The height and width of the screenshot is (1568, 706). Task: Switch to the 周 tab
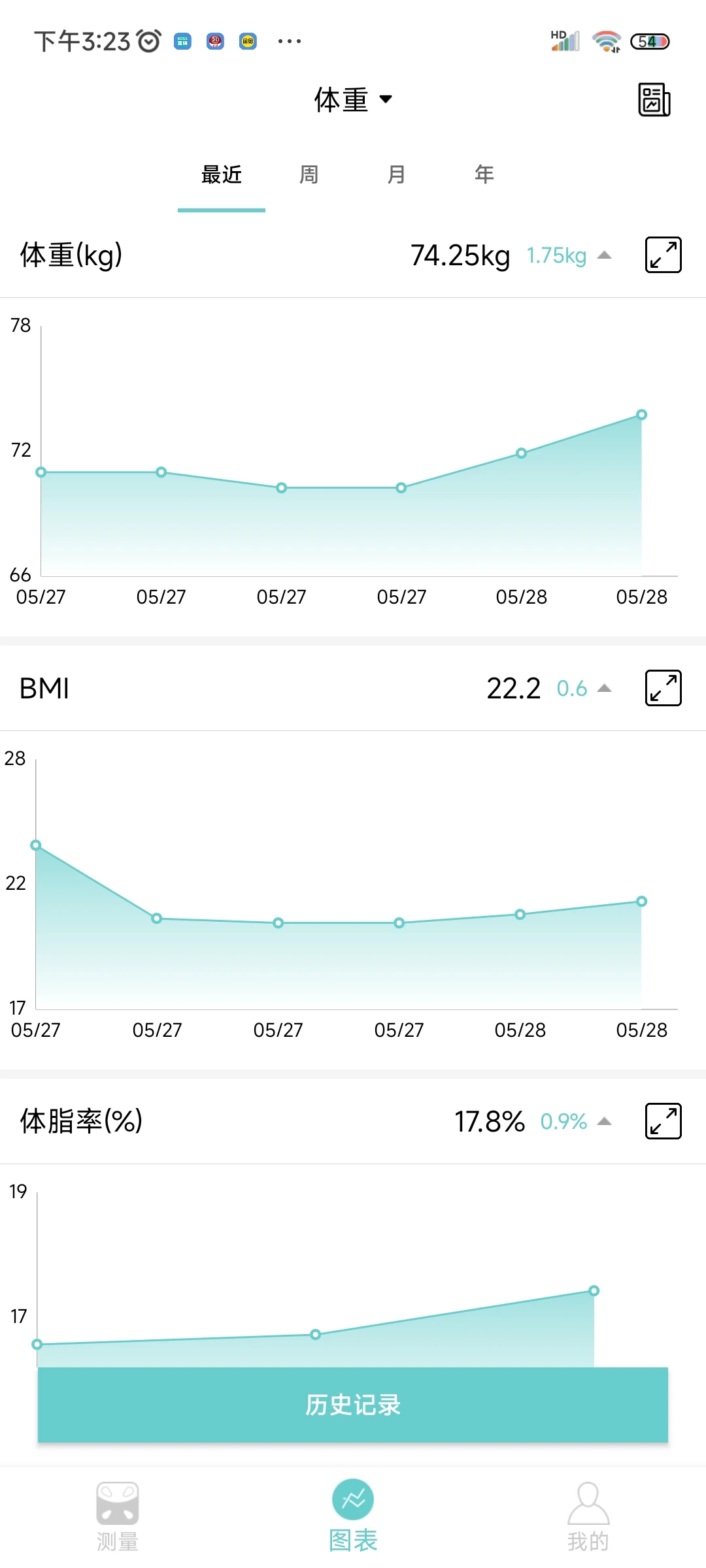click(x=309, y=174)
